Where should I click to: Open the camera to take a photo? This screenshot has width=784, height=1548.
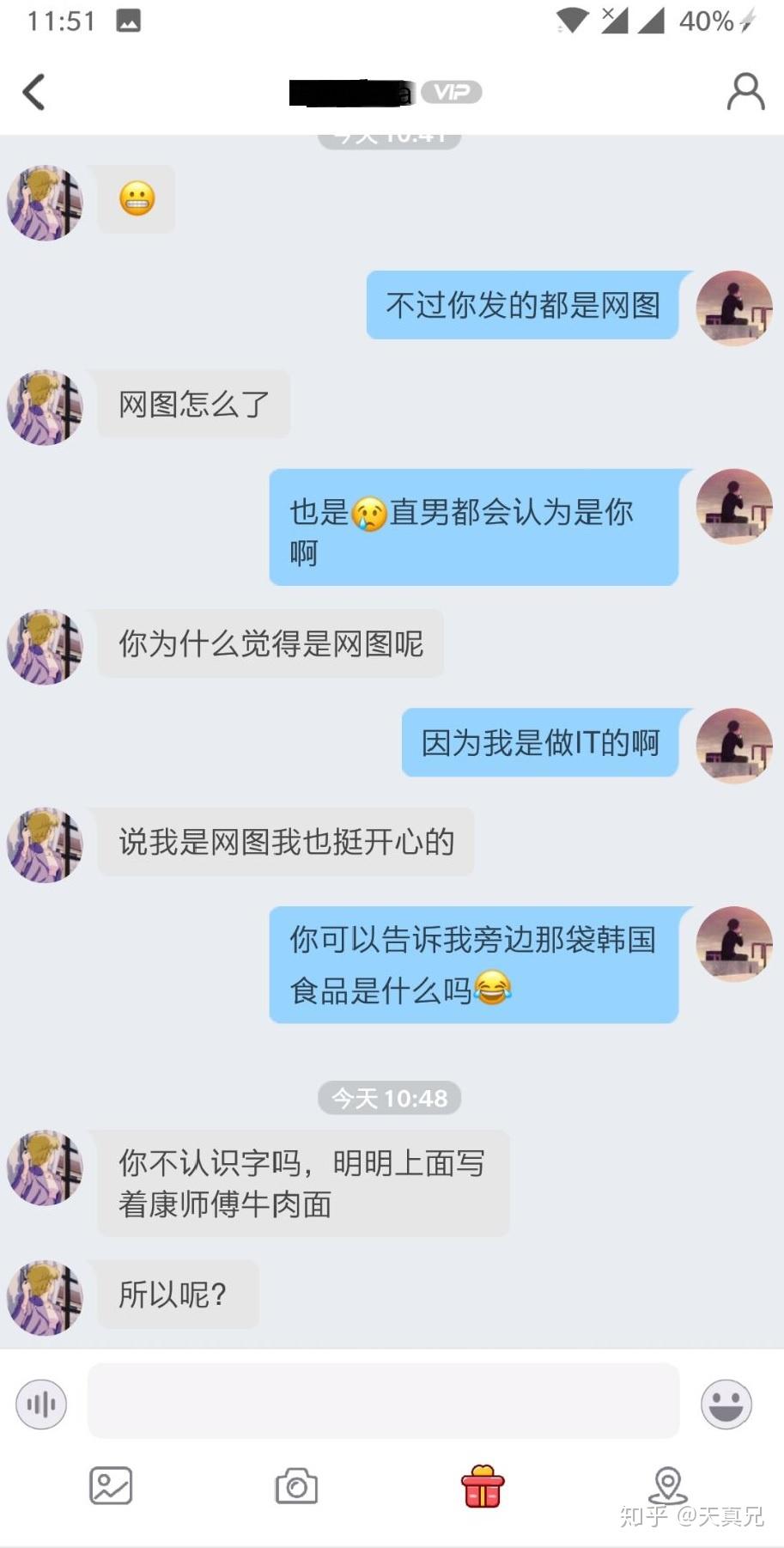point(296,1485)
